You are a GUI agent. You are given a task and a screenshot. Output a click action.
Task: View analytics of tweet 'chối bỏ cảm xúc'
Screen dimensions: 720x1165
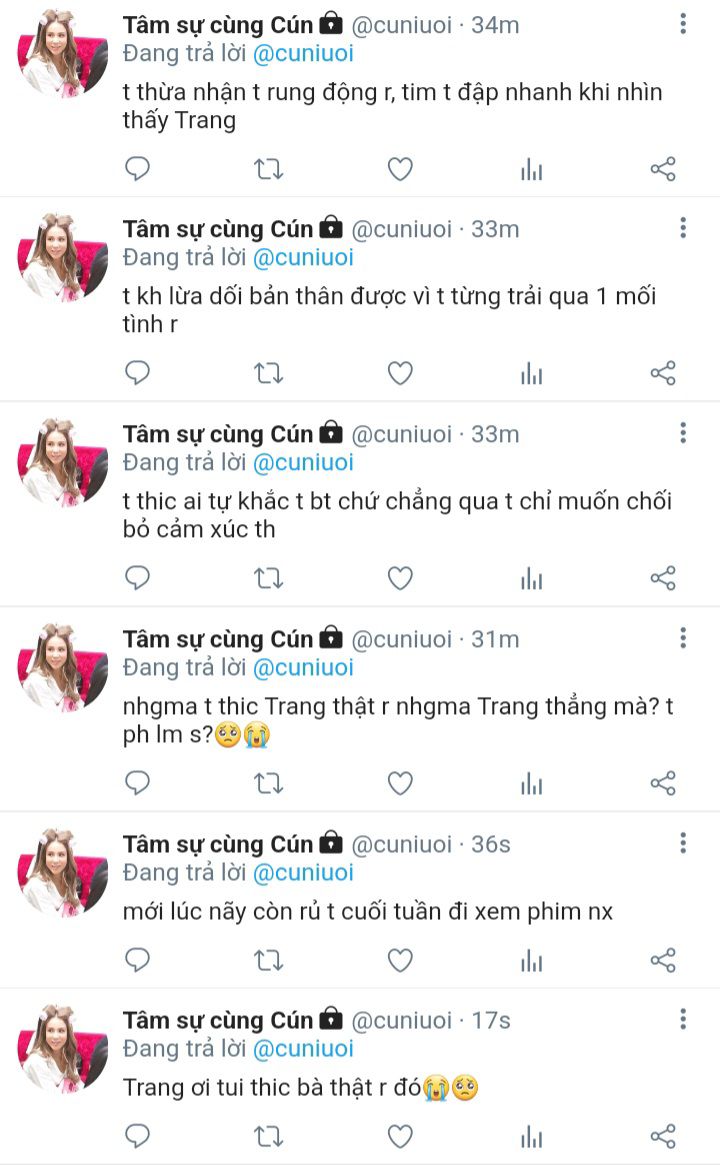pyautogui.click(x=531, y=578)
